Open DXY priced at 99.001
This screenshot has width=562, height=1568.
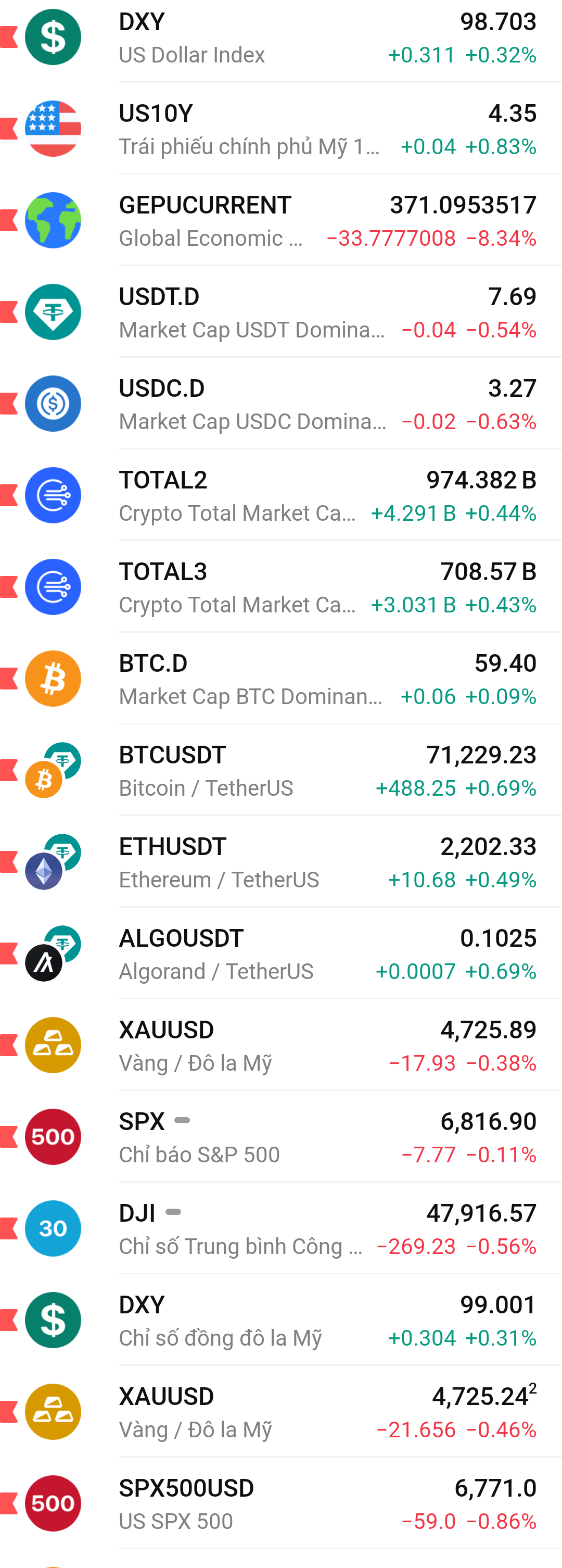[x=281, y=1320]
